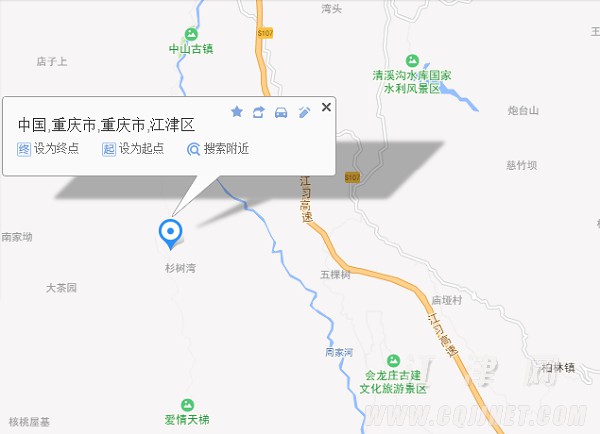600x434 pixels.
Task: Tap the blue location pin marker
Action: pyautogui.click(x=171, y=233)
